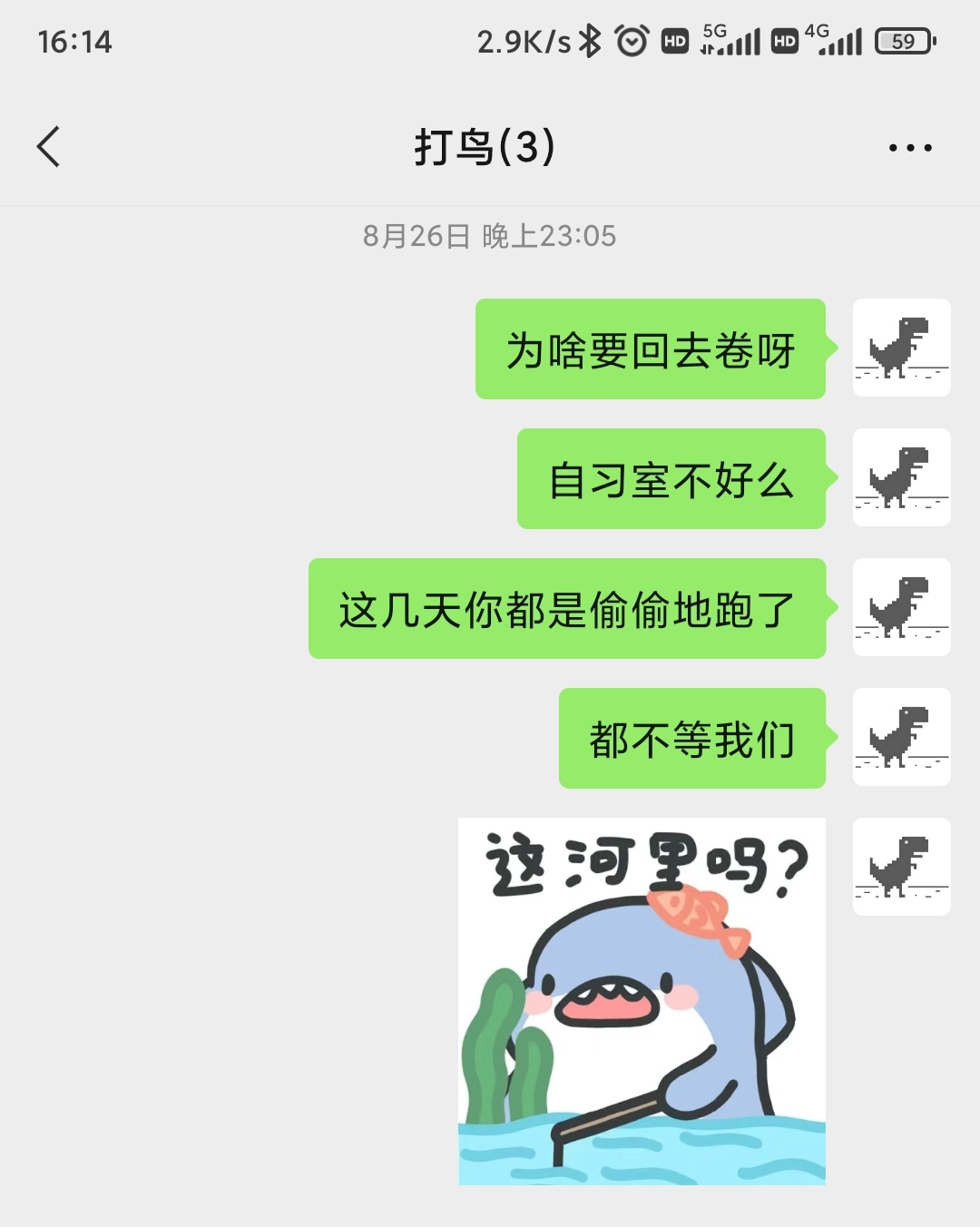Tap the avatar beside 这几天你都是偷偷地跑了
Image resolution: width=980 pixels, height=1227 pixels.
pos(901,607)
